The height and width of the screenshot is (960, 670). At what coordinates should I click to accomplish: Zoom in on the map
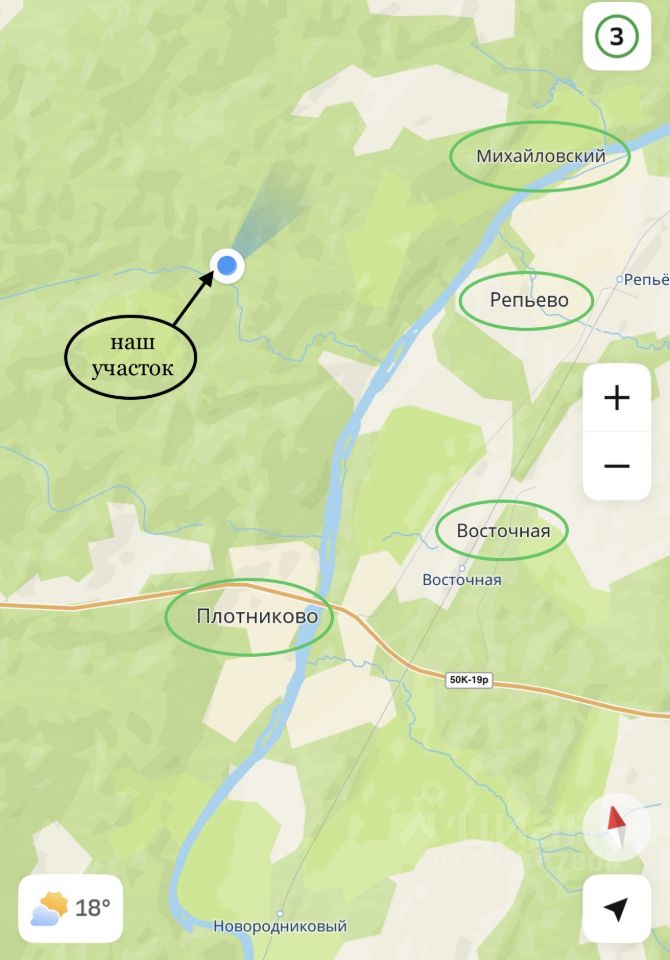click(616, 398)
